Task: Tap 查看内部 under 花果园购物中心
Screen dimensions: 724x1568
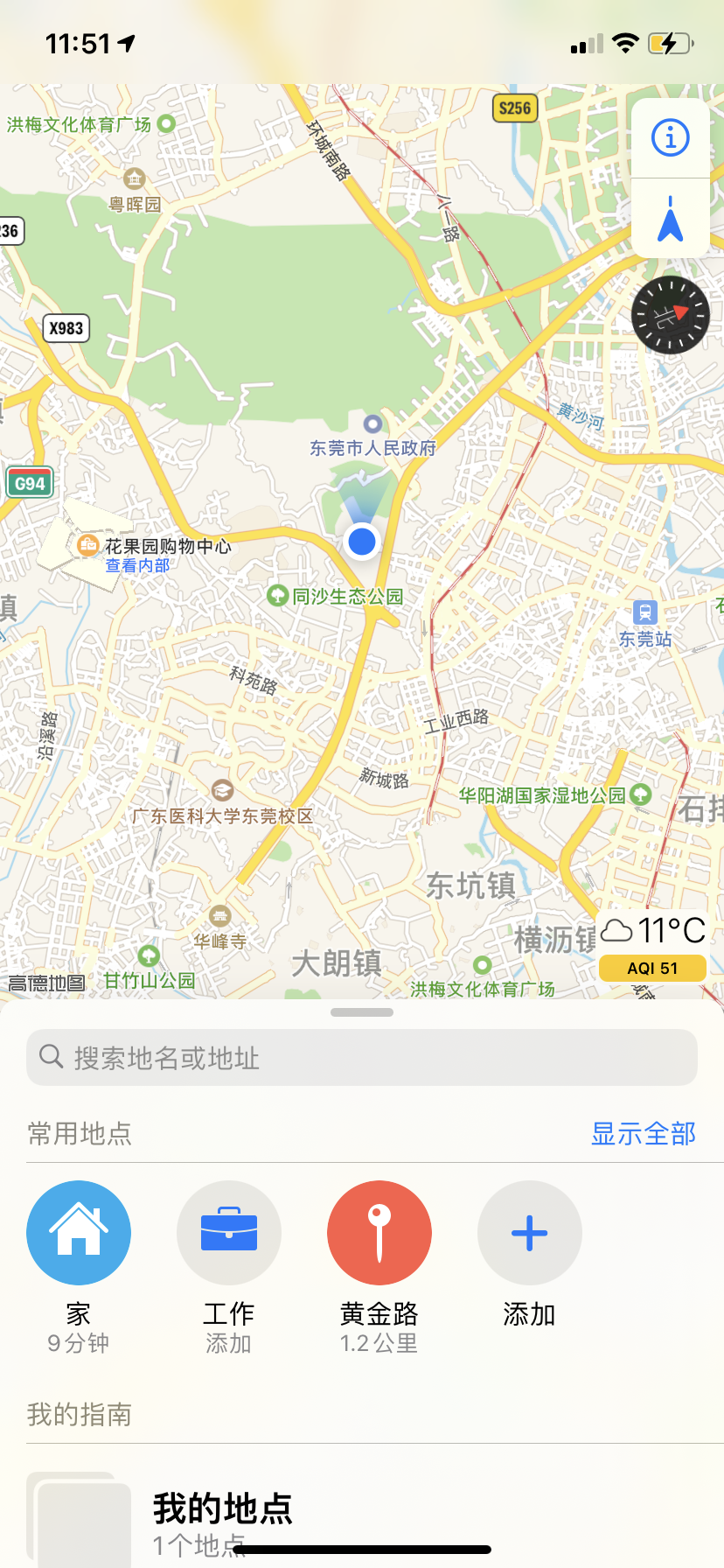Action: pyautogui.click(x=137, y=566)
